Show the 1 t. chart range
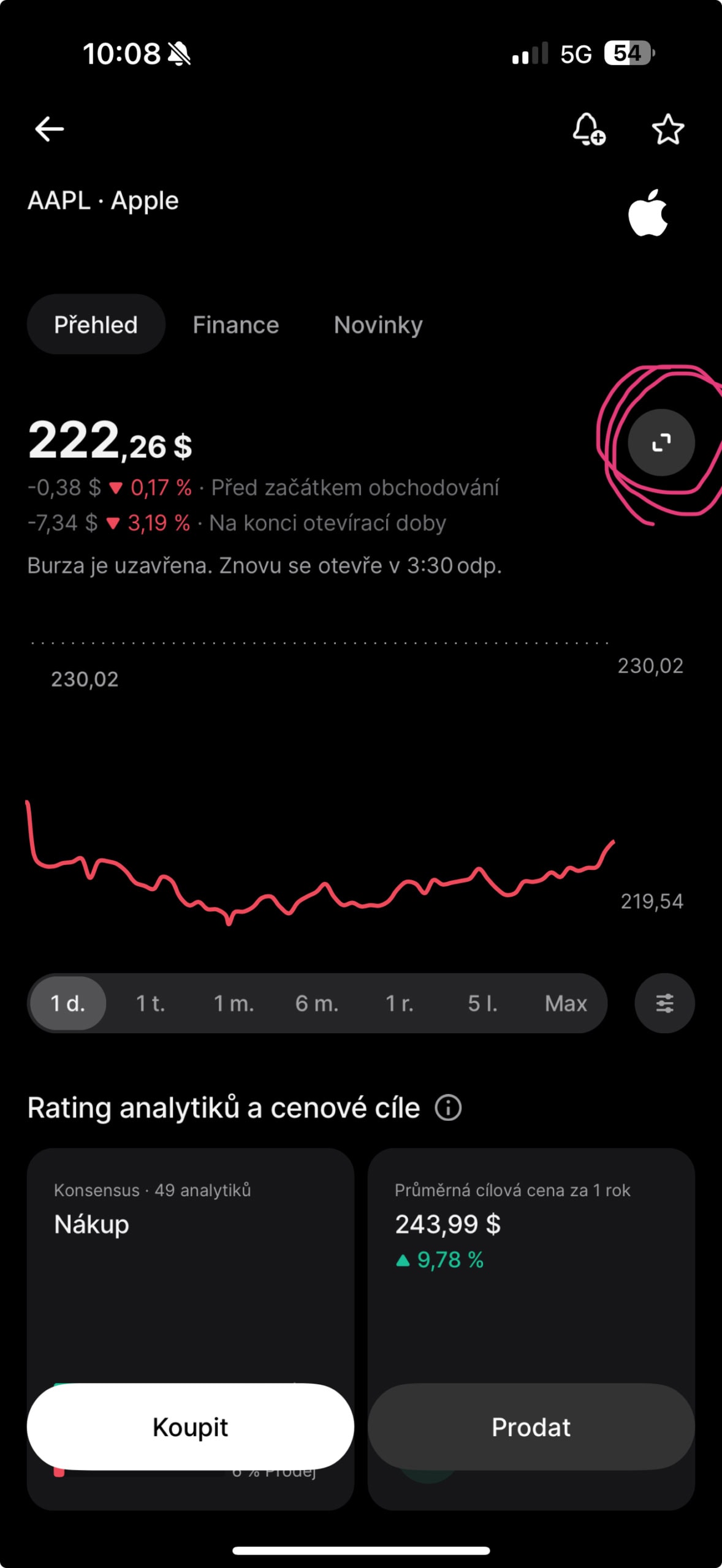Image resolution: width=722 pixels, height=1568 pixels. click(x=151, y=1003)
